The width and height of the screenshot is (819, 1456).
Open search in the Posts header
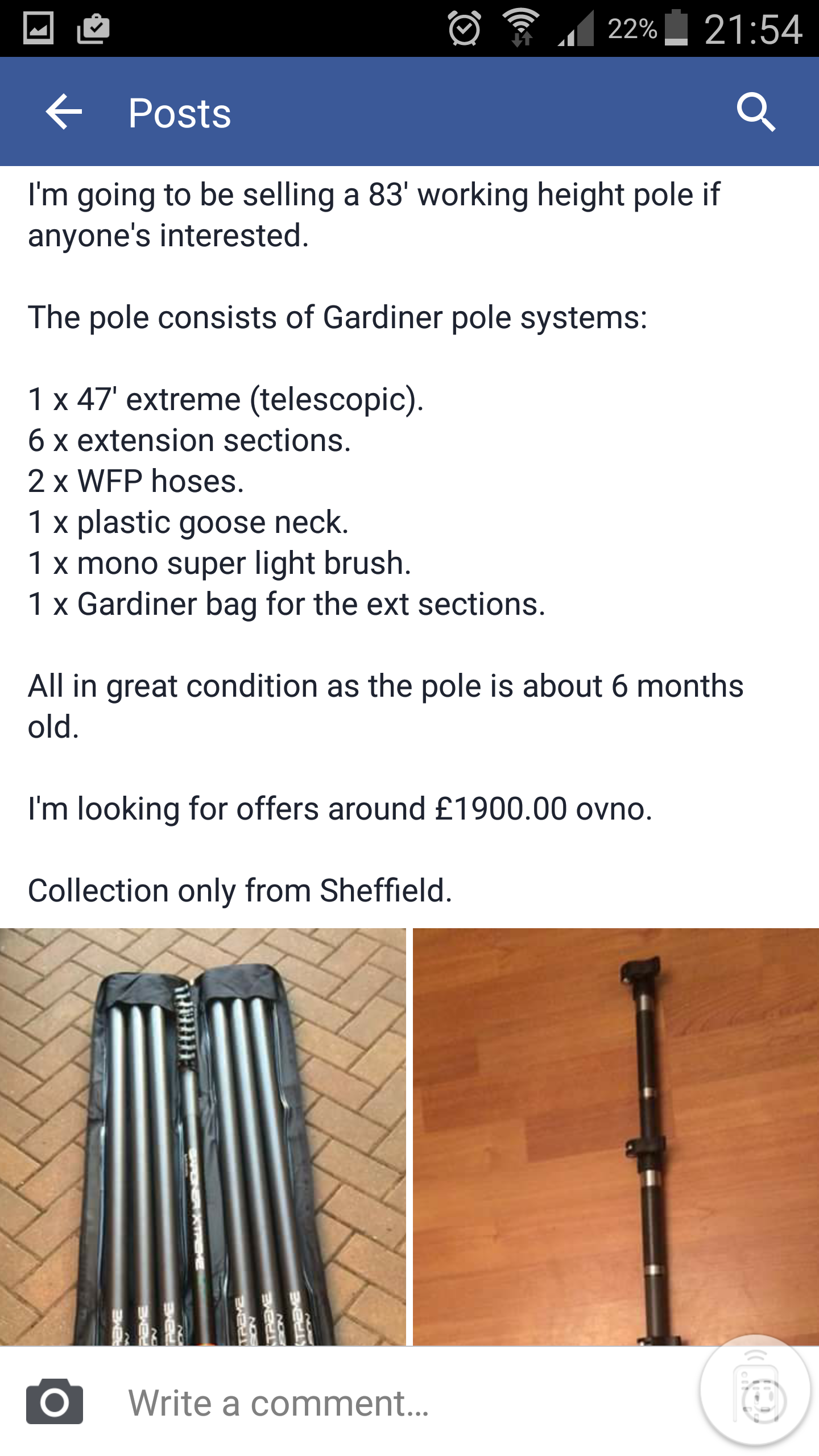point(755,112)
